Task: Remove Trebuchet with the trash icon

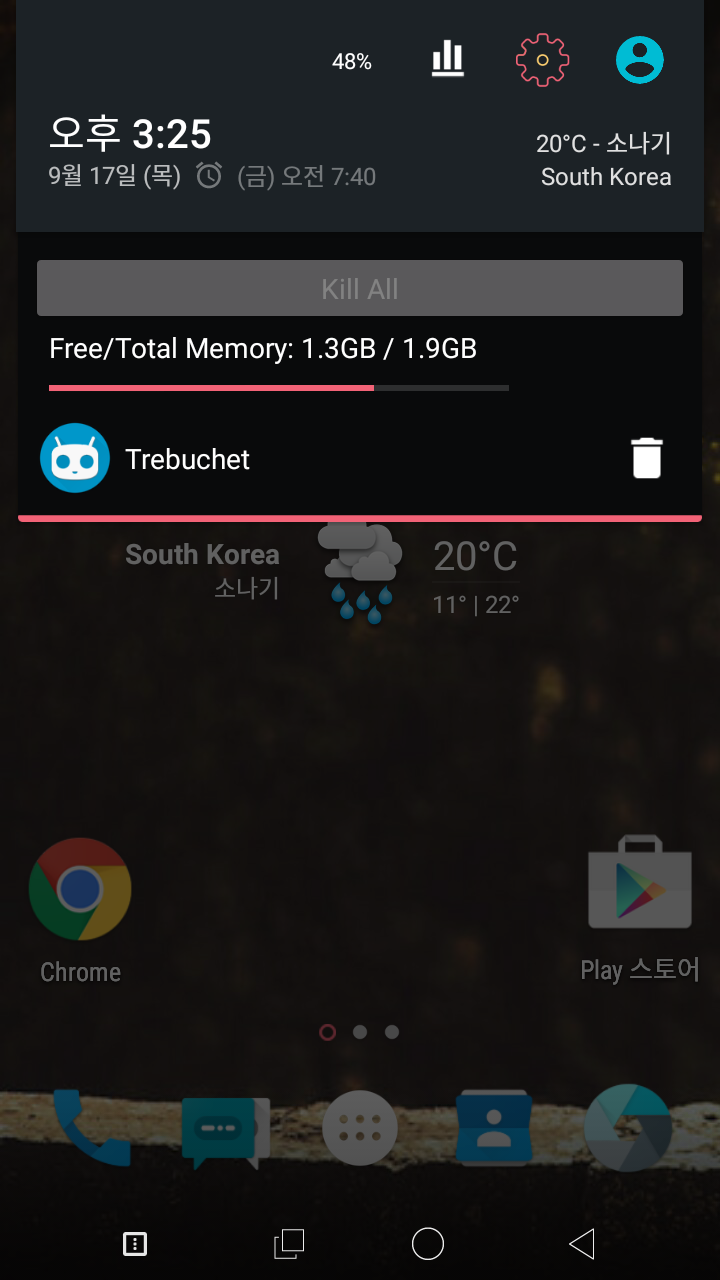Action: coord(647,459)
